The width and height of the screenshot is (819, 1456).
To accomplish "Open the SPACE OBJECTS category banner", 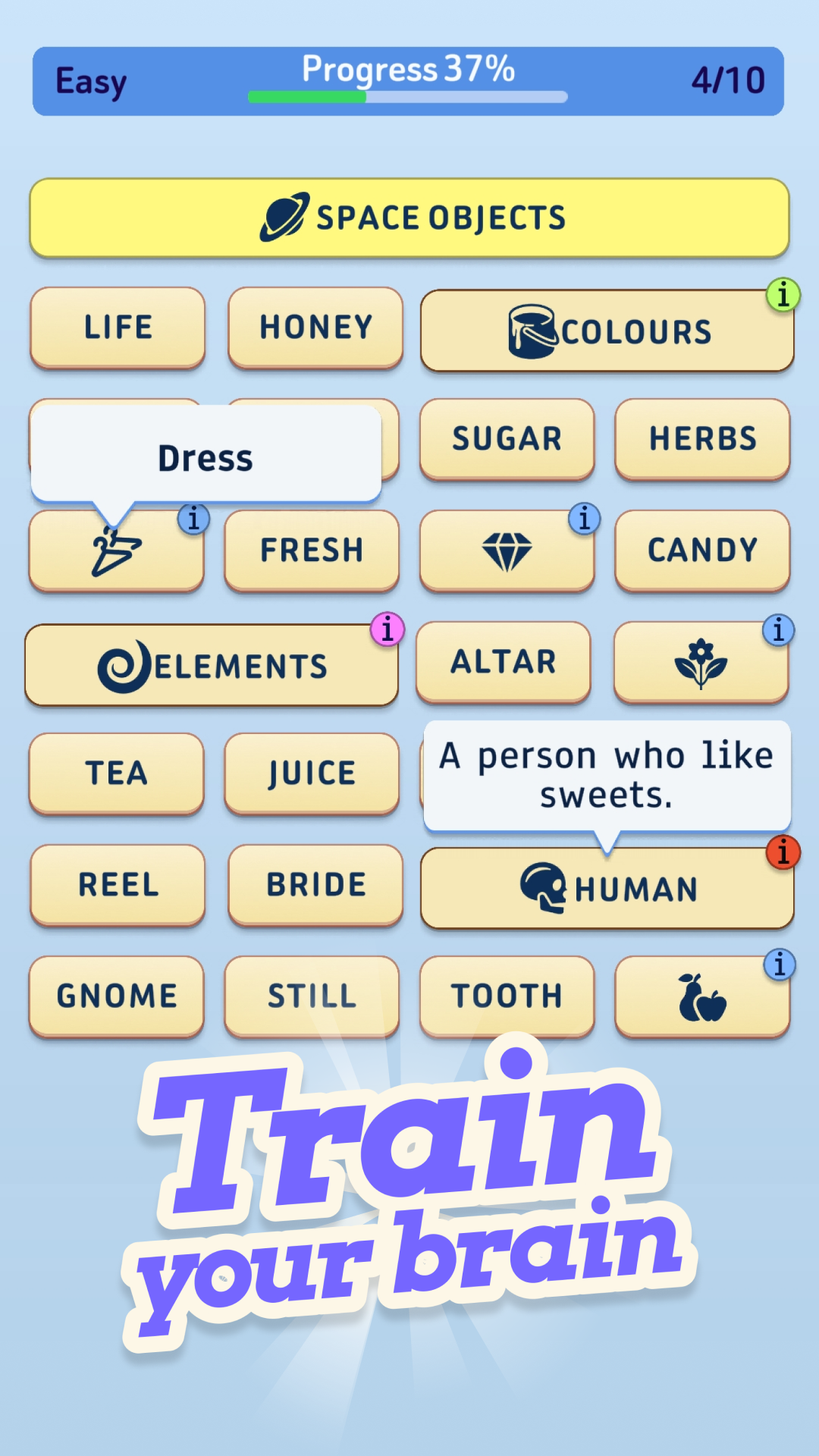I will tap(409, 218).
